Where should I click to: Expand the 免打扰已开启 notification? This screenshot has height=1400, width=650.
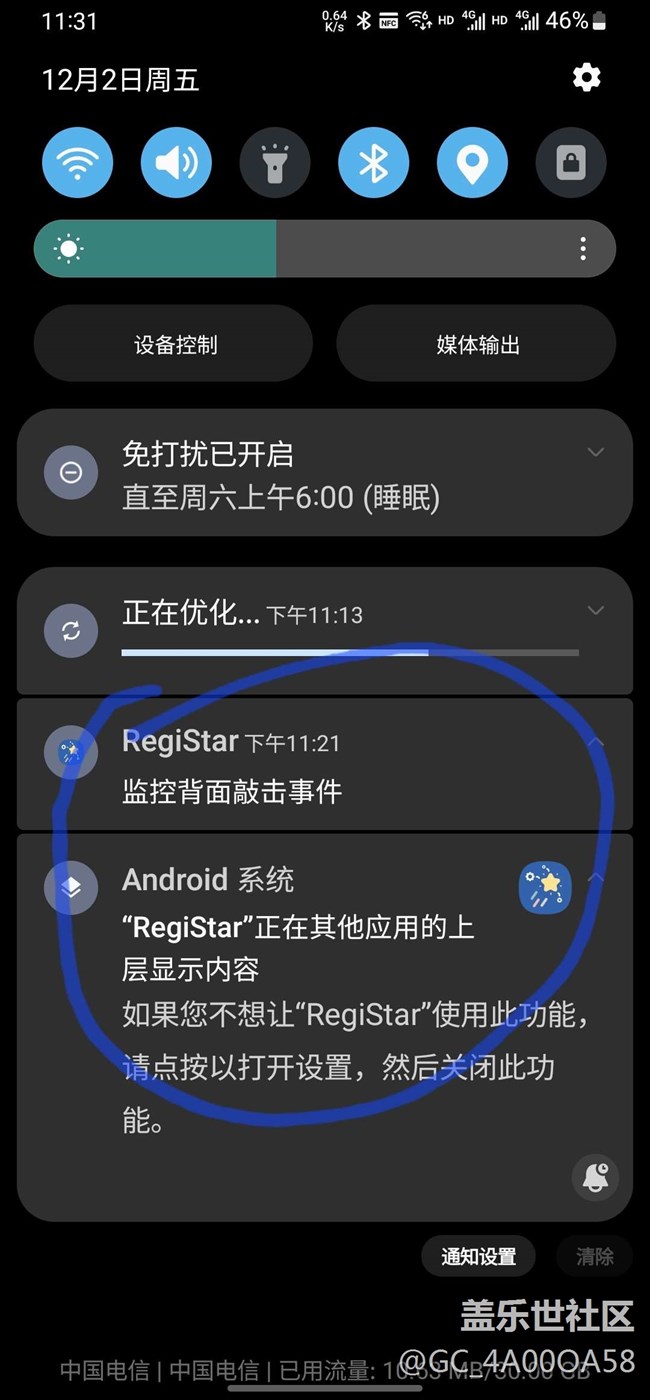coord(596,452)
